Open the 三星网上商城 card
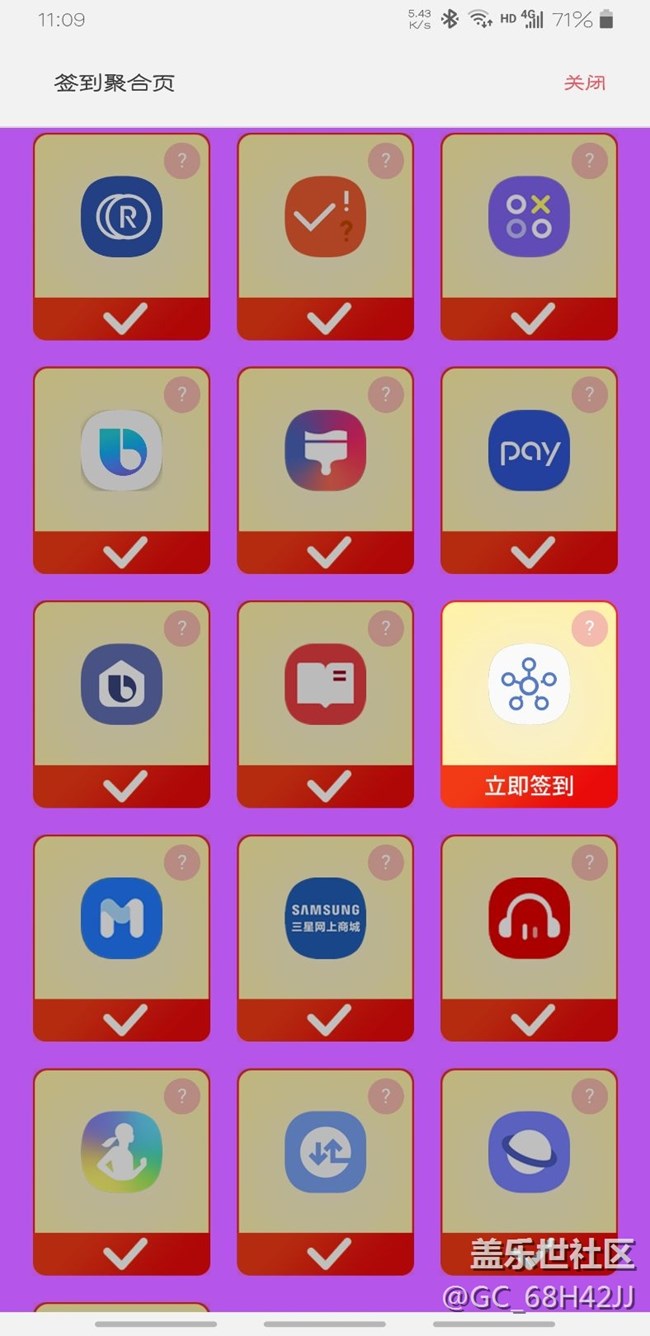 [325, 918]
